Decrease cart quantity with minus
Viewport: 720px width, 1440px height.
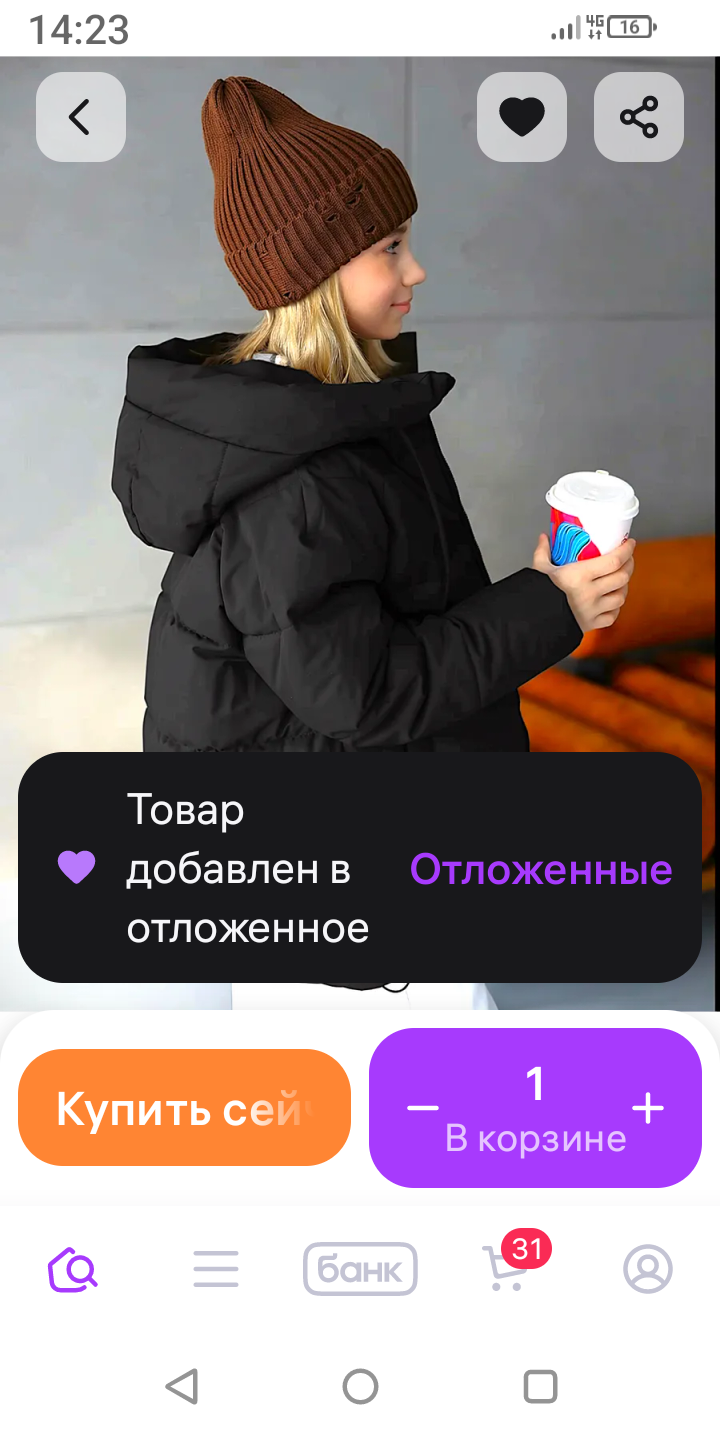pos(423,1108)
